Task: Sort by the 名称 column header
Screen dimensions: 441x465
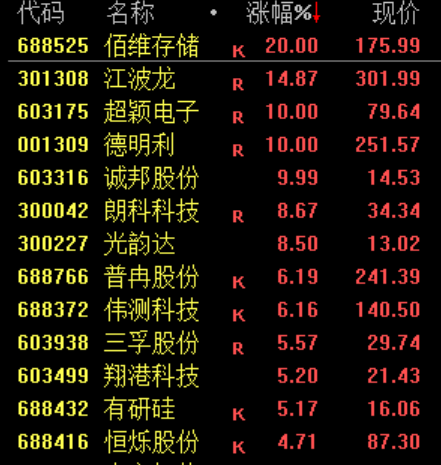Action: tap(130, 13)
